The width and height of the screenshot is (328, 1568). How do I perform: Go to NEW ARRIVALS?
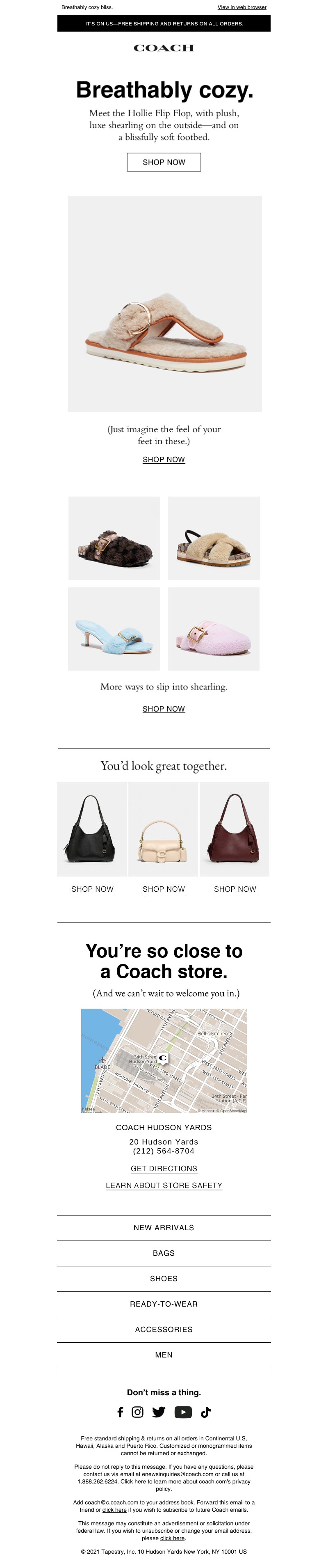[164, 1227]
